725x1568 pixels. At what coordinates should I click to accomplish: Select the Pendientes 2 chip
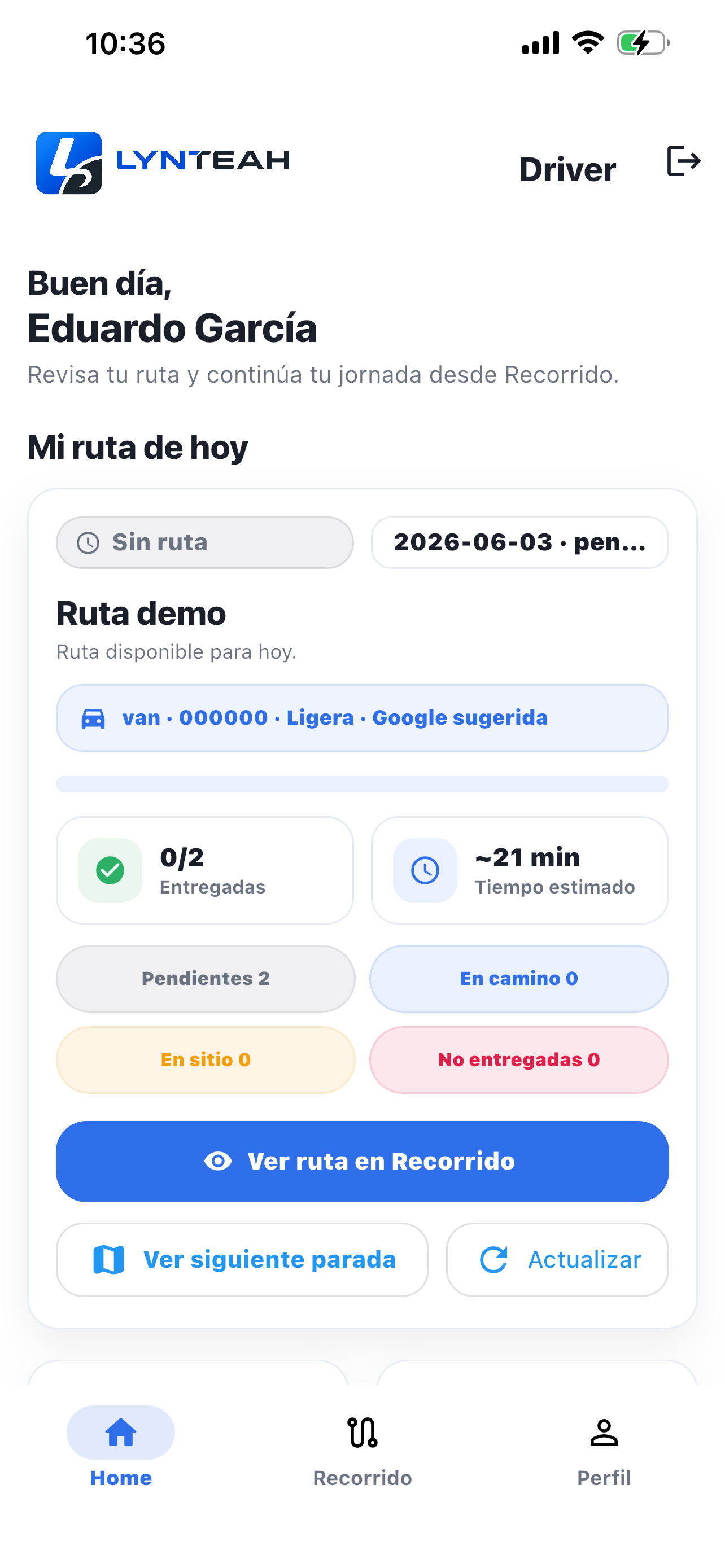(206, 978)
